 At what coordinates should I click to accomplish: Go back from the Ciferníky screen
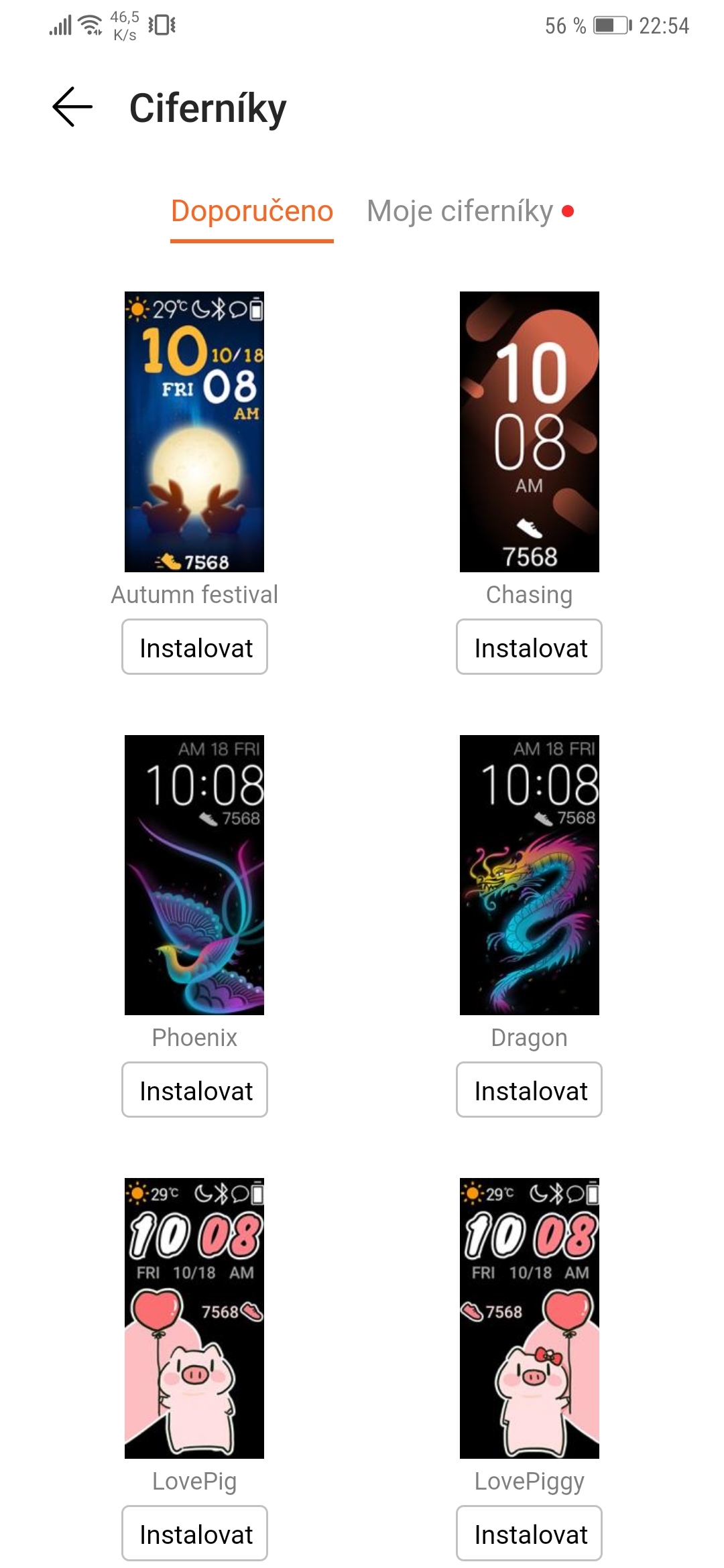point(72,107)
